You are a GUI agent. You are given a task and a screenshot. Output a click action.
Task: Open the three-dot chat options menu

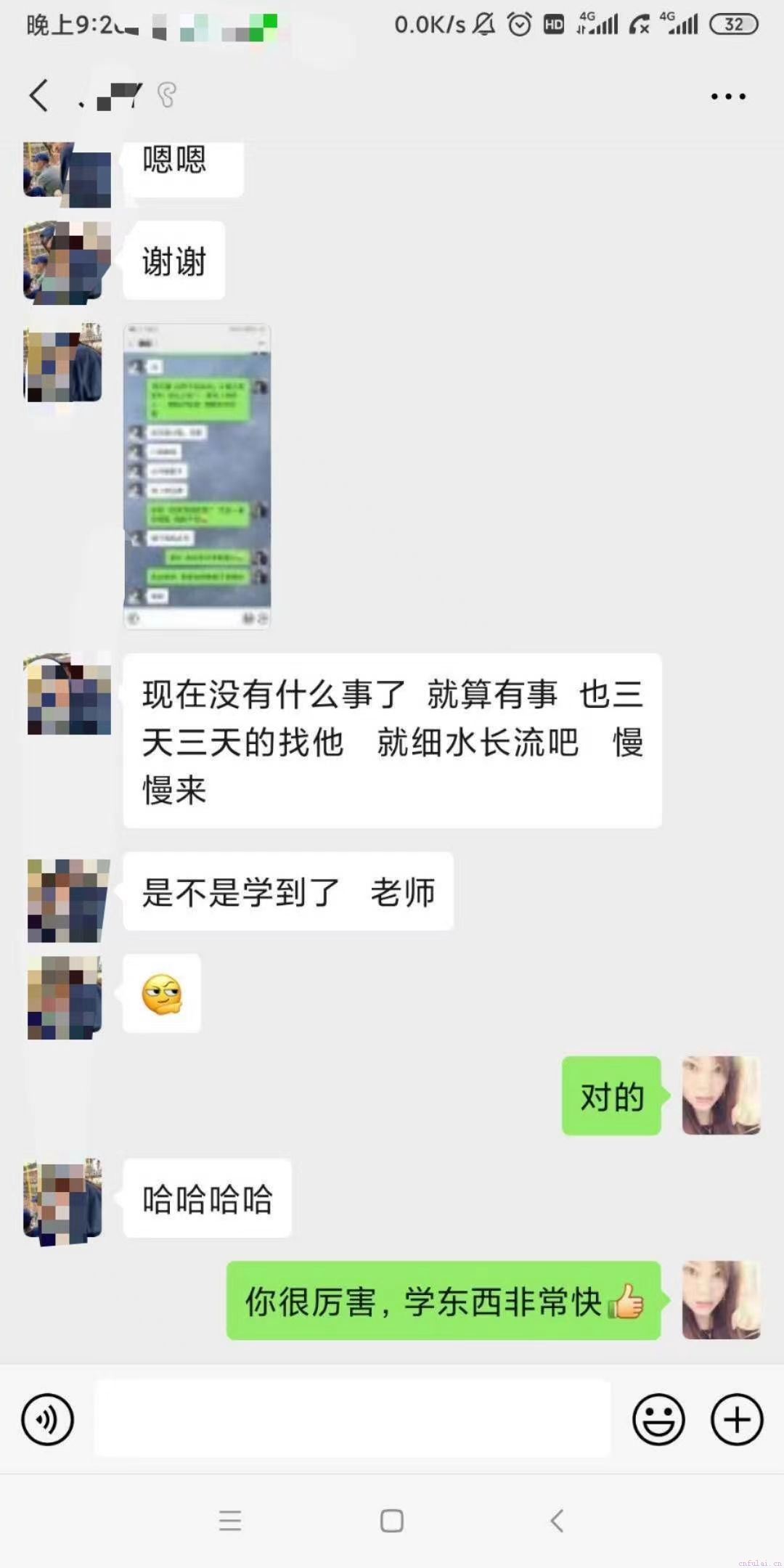727,96
